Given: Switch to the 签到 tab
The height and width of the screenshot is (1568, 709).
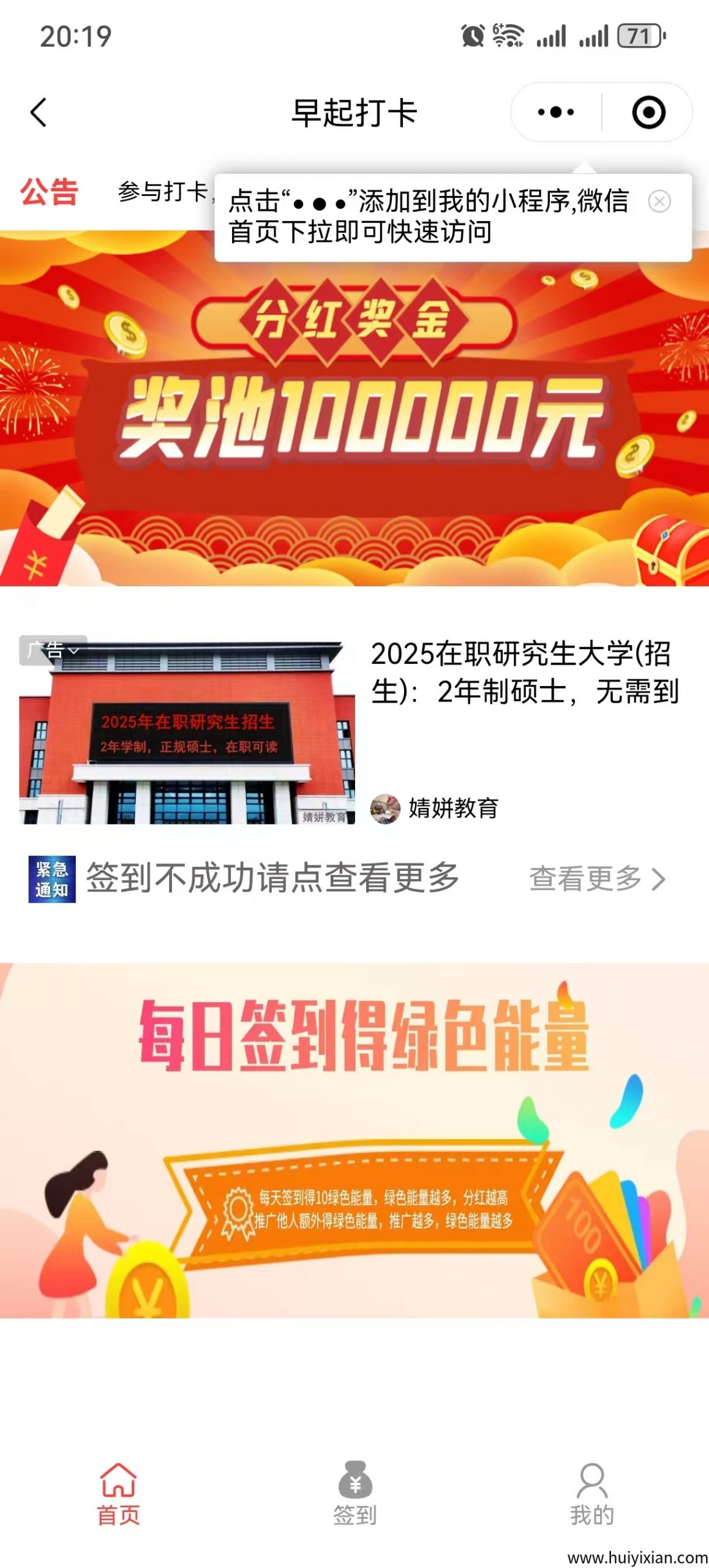Looking at the screenshot, I should point(354,1493).
